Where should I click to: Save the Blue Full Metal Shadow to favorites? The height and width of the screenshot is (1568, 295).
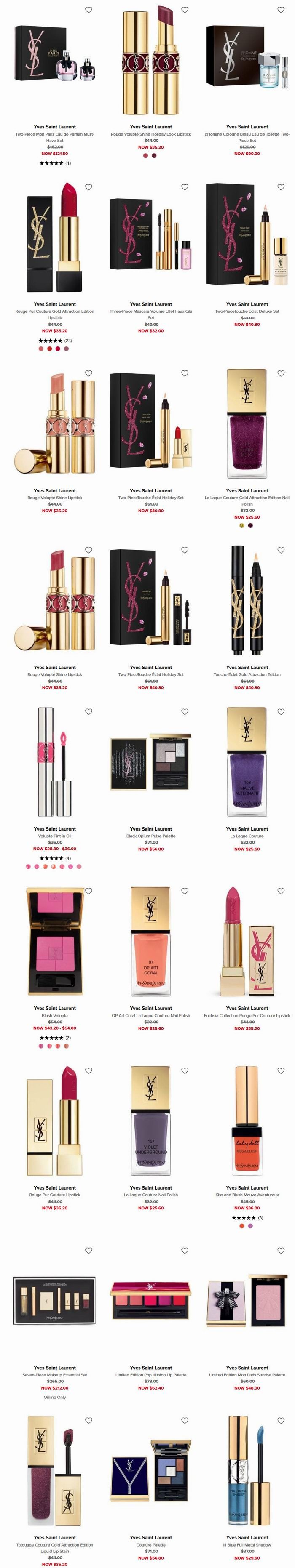pyautogui.click(x=281, y=1421)
